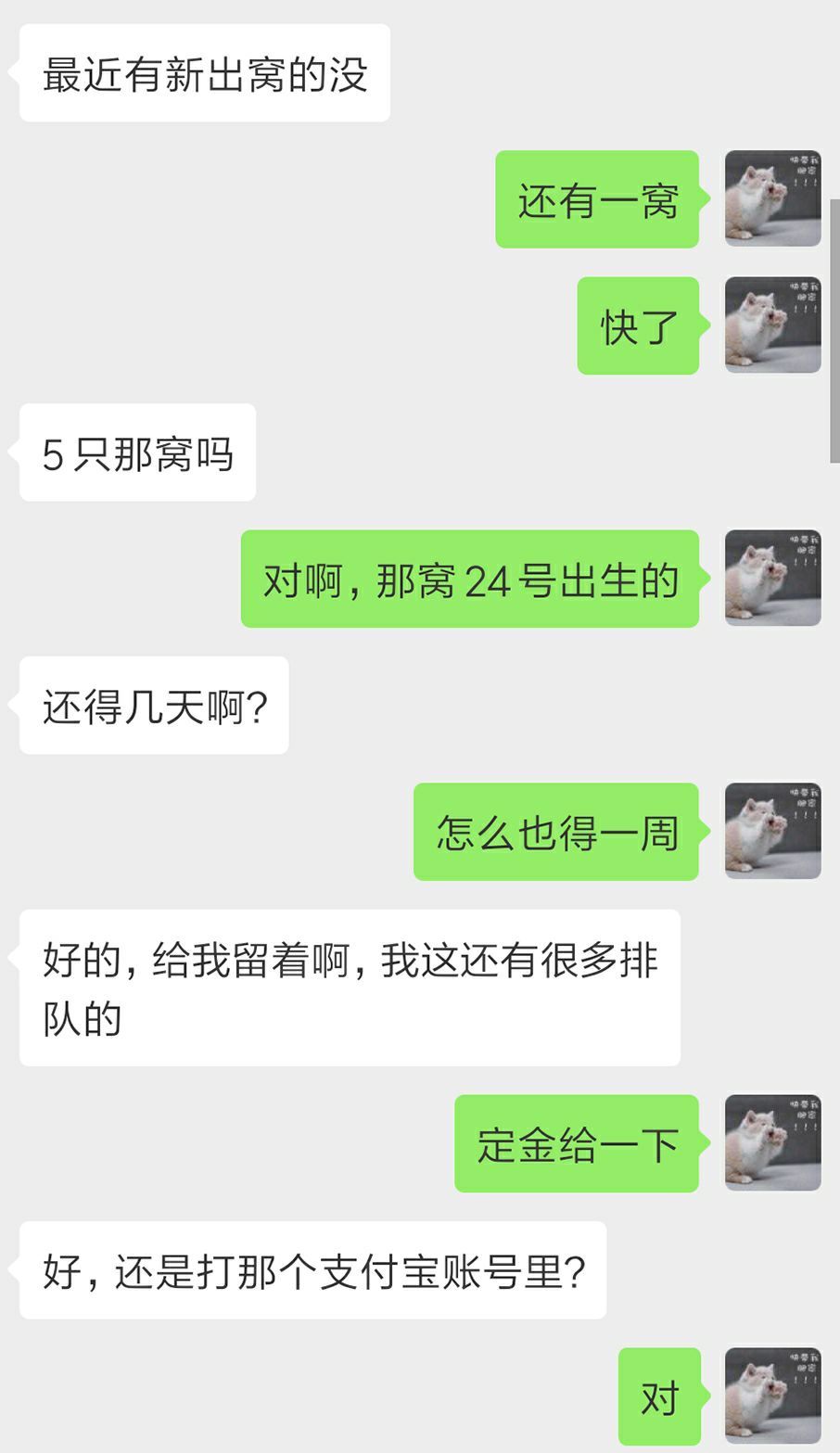Screen dimensions: 840x1453
Task: Click the message "对啊，那窝24号出生的"
Action: pyautogui.click(x=470, y=578)
